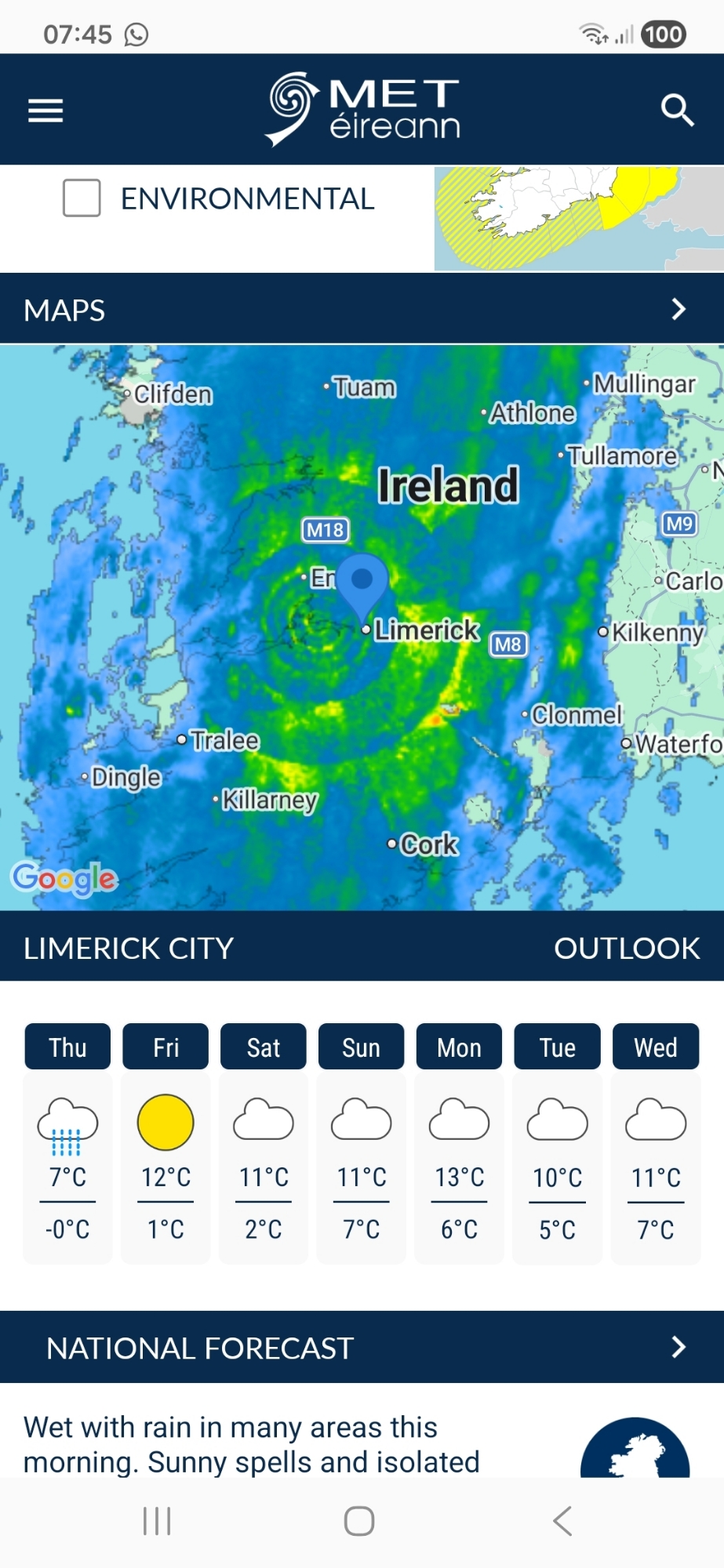Image resolution: width=724 pixels, height=1568 pixels.
Task: Tick the Environmental warnings checkbox
Action: coord(82,198)
